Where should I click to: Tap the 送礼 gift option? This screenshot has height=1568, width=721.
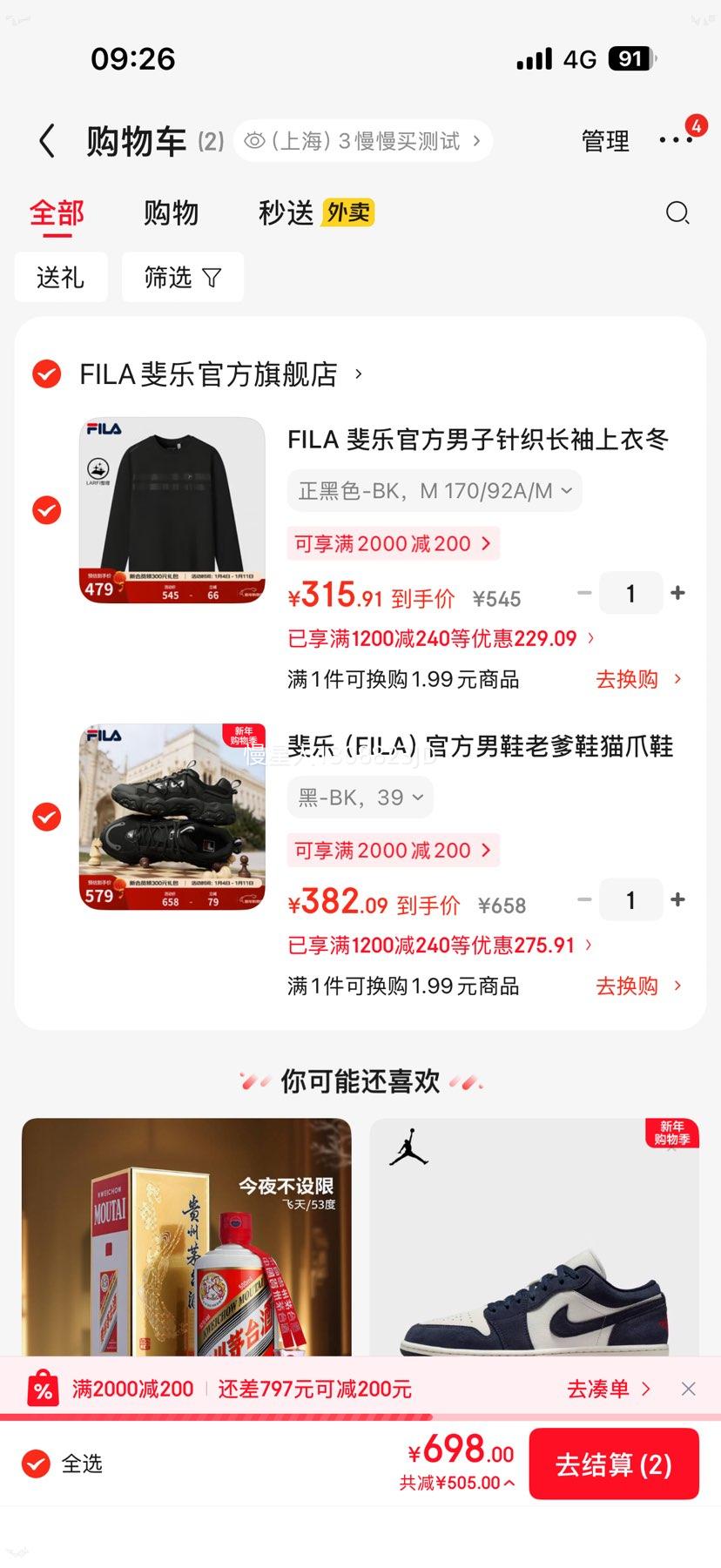(x=61, y=277)
